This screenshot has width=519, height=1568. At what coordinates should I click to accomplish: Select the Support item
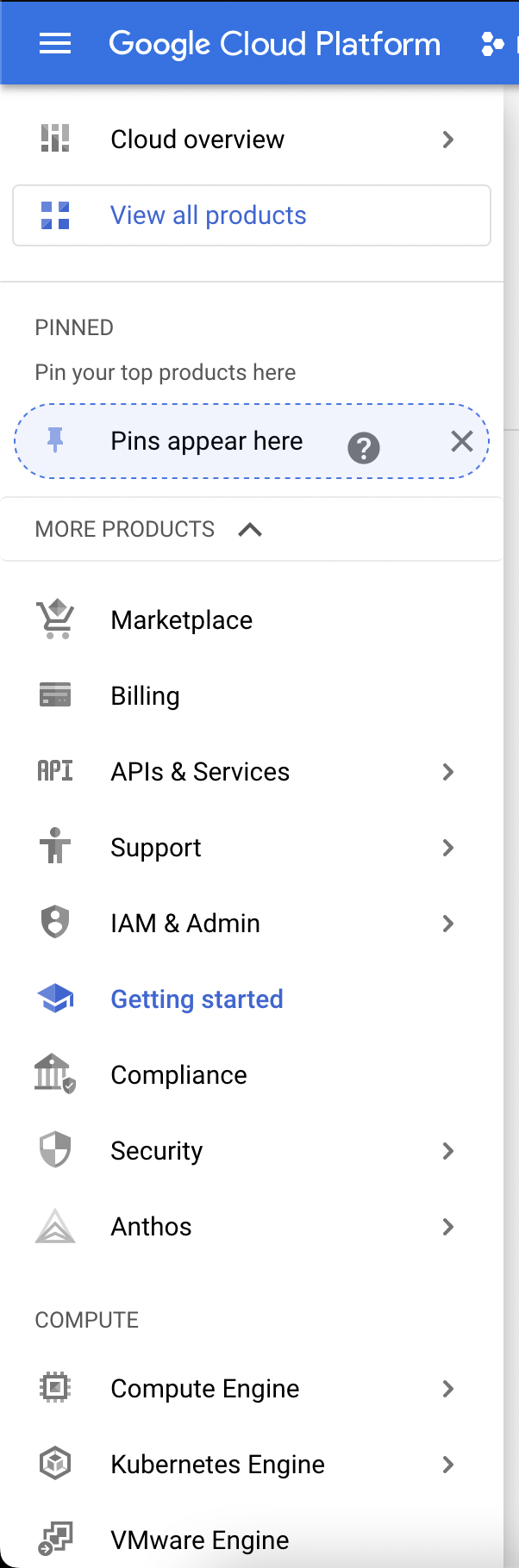(156, 848)
